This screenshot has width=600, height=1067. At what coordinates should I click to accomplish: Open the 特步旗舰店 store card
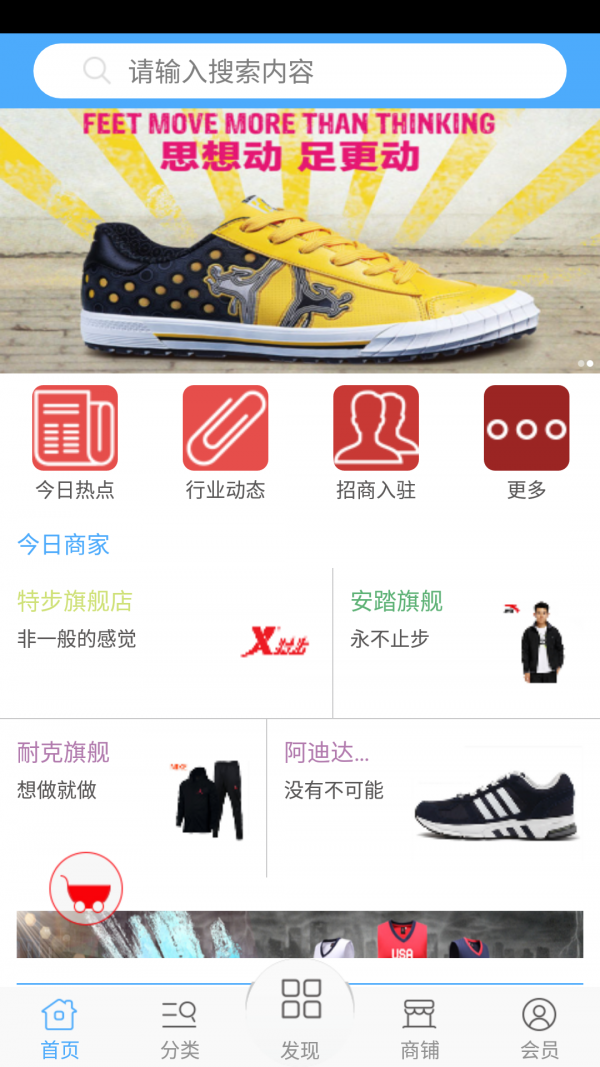click(165, 642)
